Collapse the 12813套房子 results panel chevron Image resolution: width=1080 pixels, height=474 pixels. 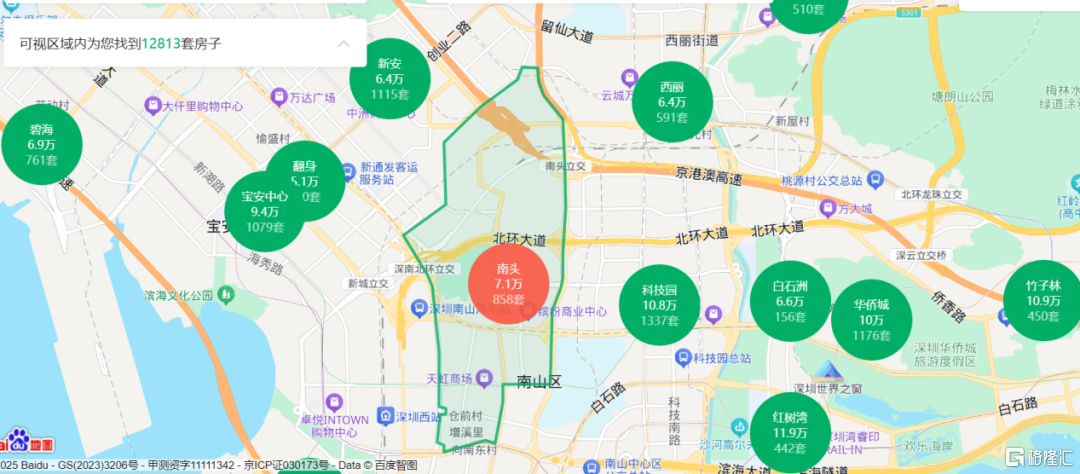click(344, 44)
